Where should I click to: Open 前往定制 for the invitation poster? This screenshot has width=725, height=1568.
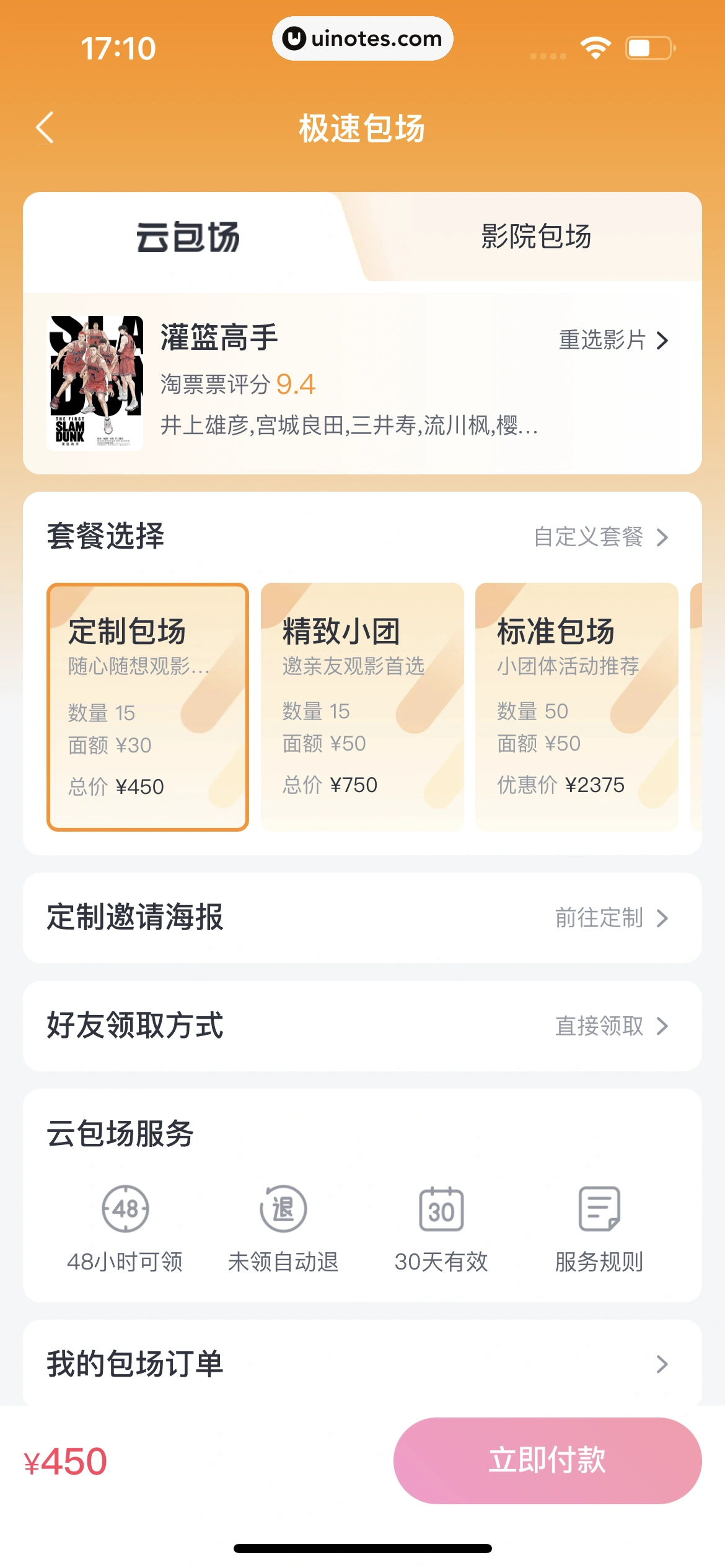[x=610, y=918]
